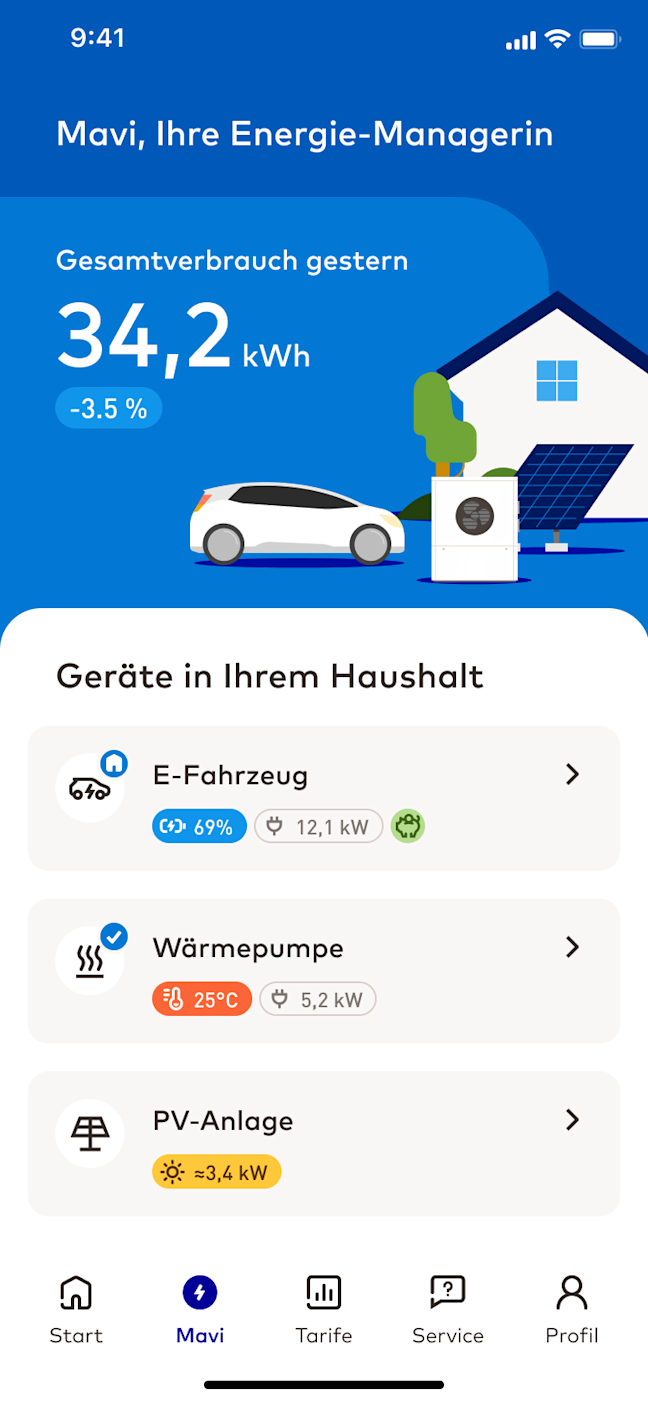
Task: Switch to the Start tab
Action: (76, 1310)
